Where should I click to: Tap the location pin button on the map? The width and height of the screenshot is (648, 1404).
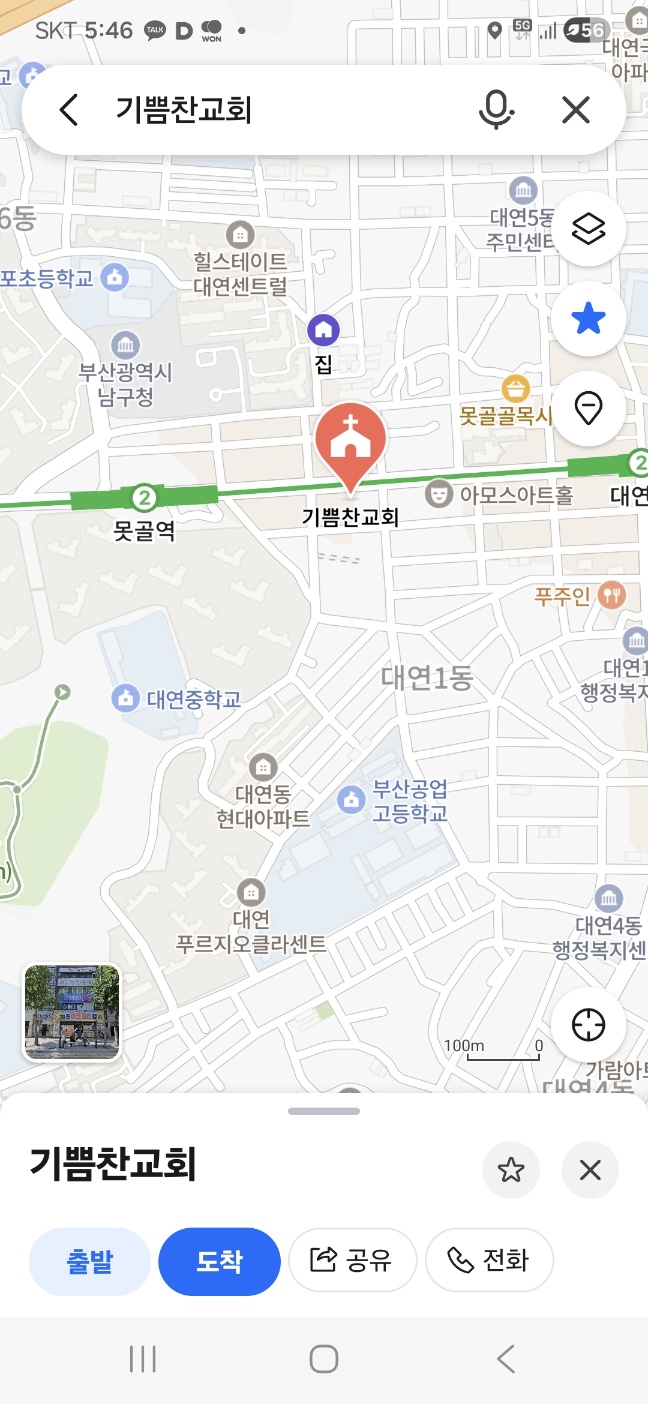(588, 408)
